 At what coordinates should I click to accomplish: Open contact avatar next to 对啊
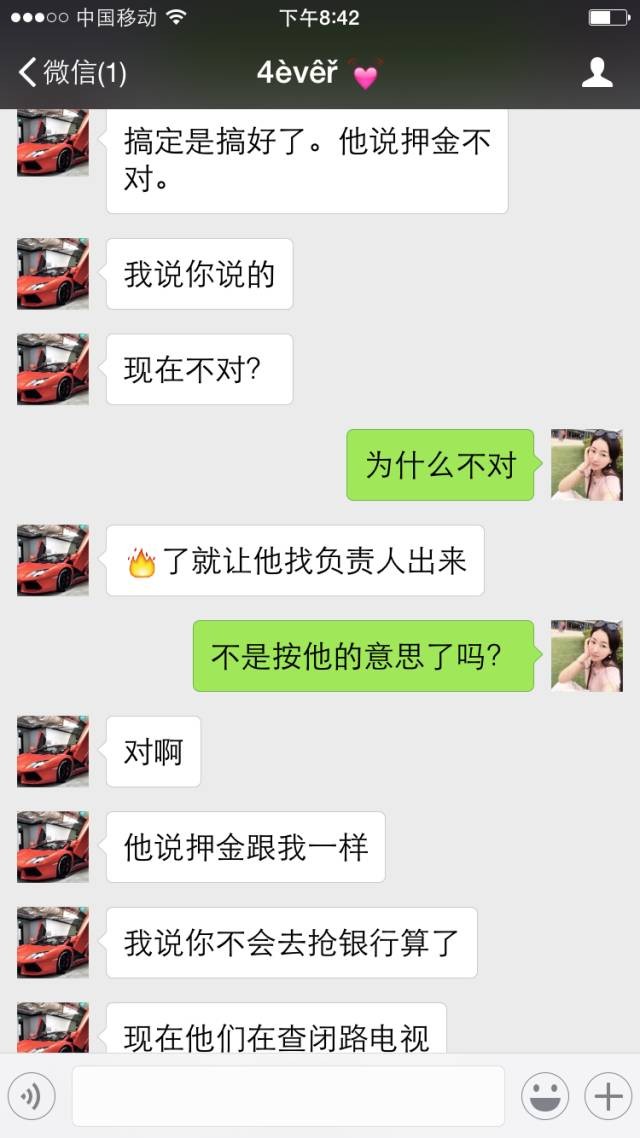(x=53, y=751)
